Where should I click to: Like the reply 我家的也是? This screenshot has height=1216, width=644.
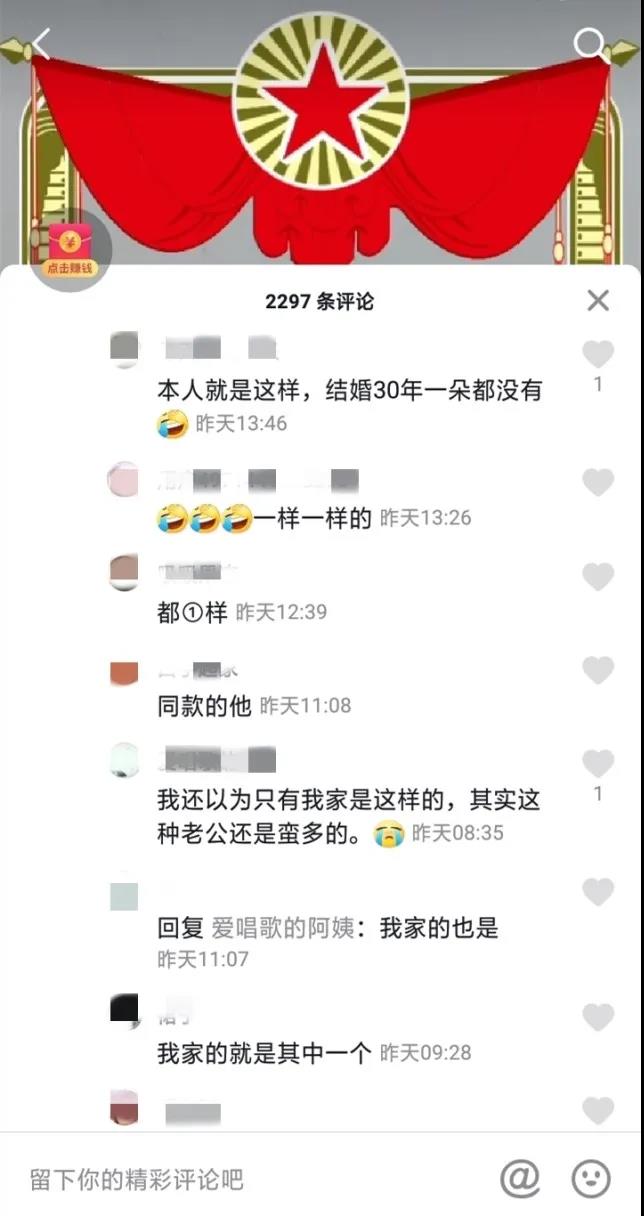(x=598, y=892)
